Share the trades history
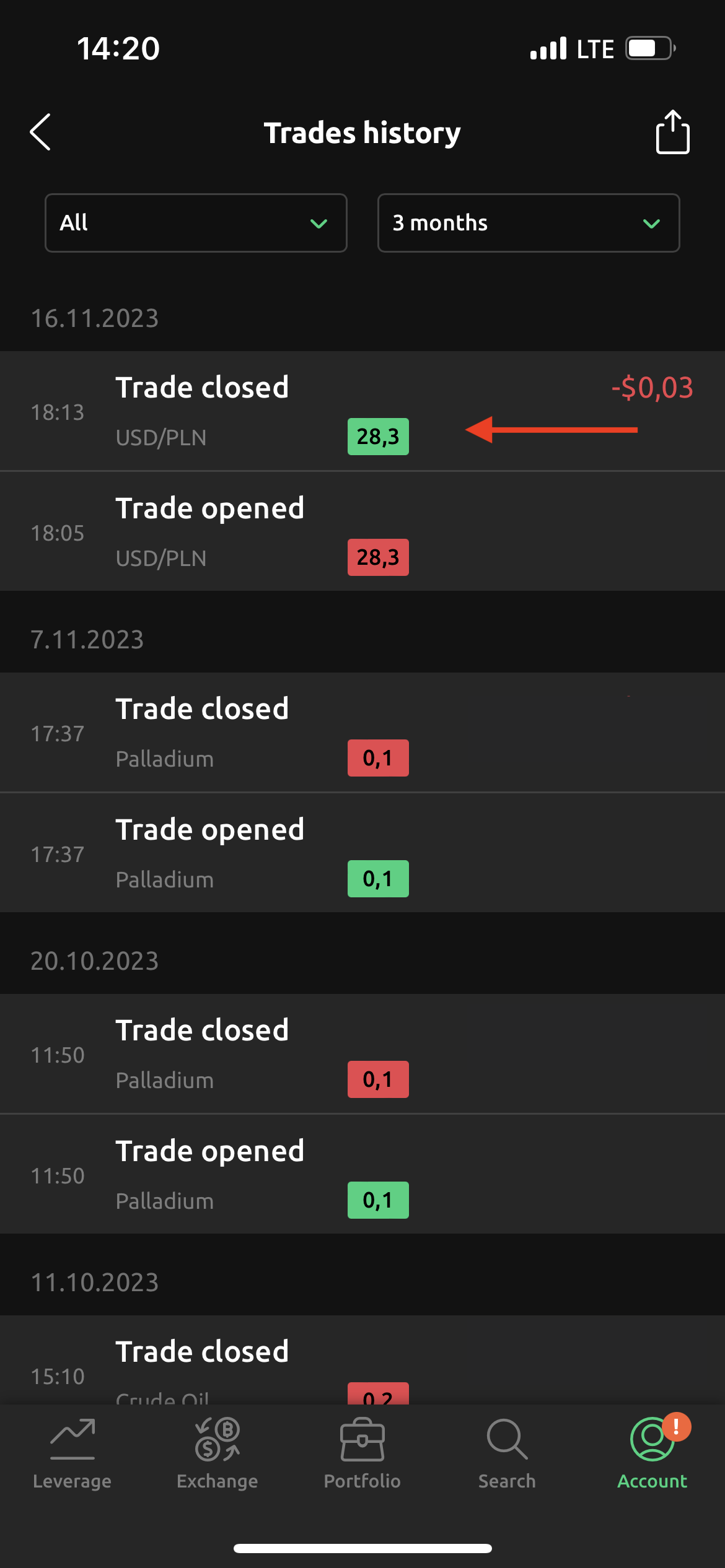Screen dimensions: 725x1568 tap(672, 132)
